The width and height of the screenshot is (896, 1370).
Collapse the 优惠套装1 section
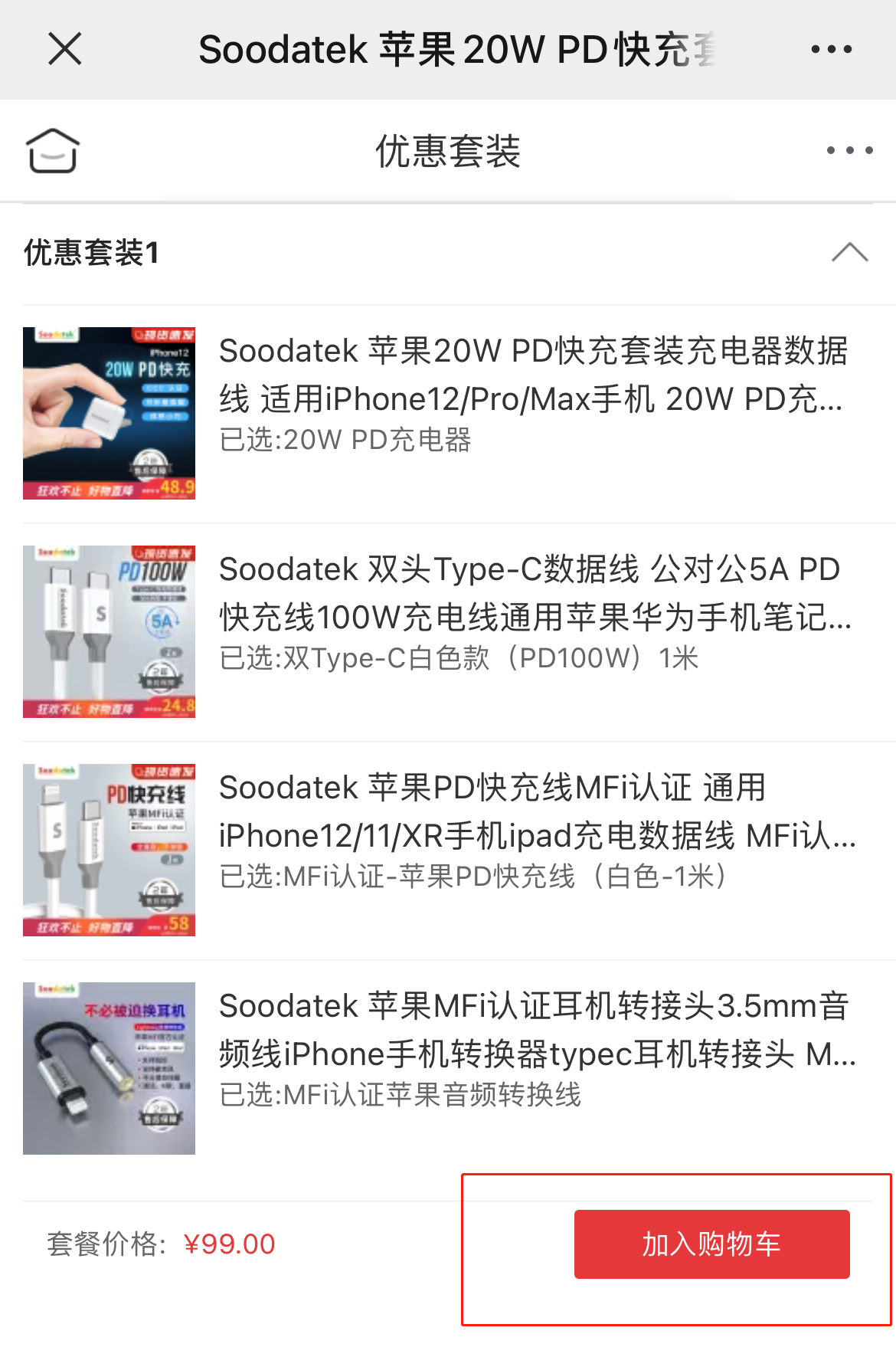tap(849, 252)
